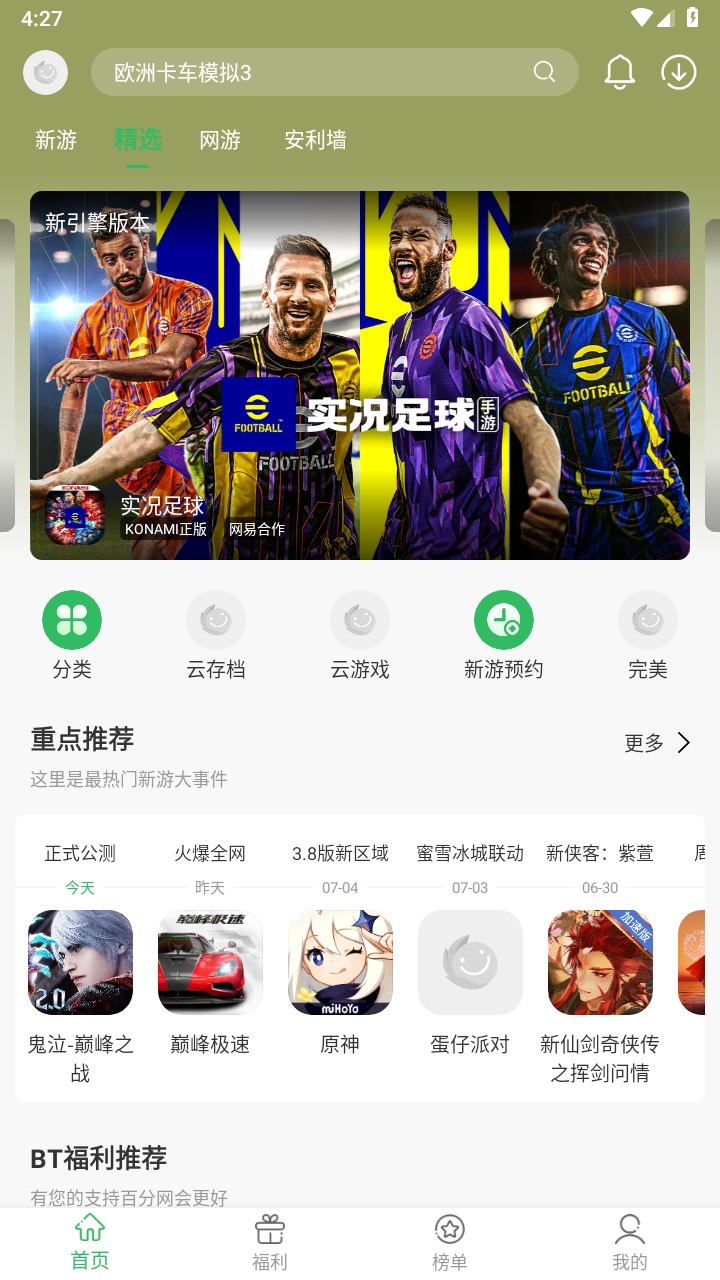The width and height of the screenshot is (720, 1280).
Task: Go to the 榜单 rankings tab
Action: (x=450, y=1243)
